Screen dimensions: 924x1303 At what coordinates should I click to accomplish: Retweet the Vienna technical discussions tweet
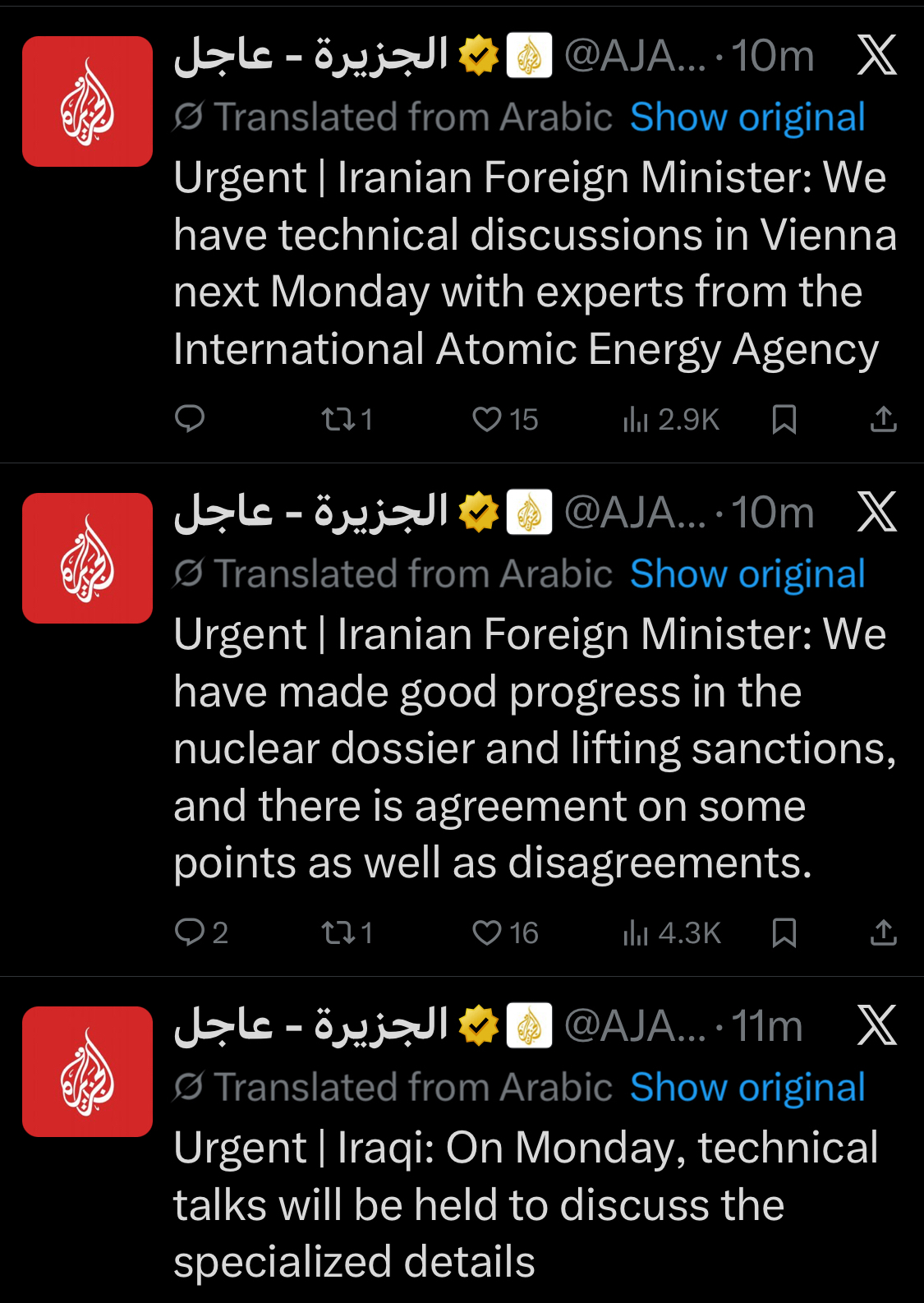[x=338, y=420]
